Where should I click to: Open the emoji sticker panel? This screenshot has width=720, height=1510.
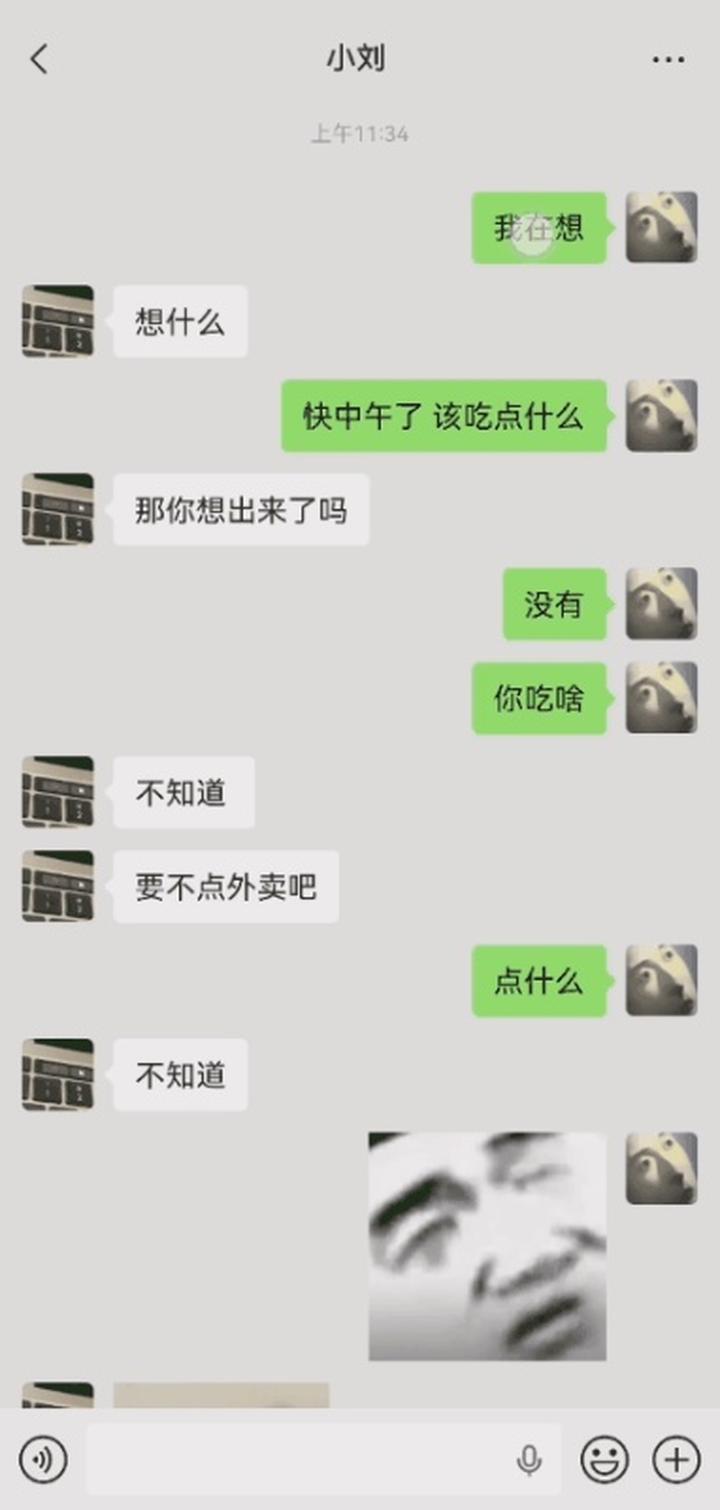point(605,1459)
